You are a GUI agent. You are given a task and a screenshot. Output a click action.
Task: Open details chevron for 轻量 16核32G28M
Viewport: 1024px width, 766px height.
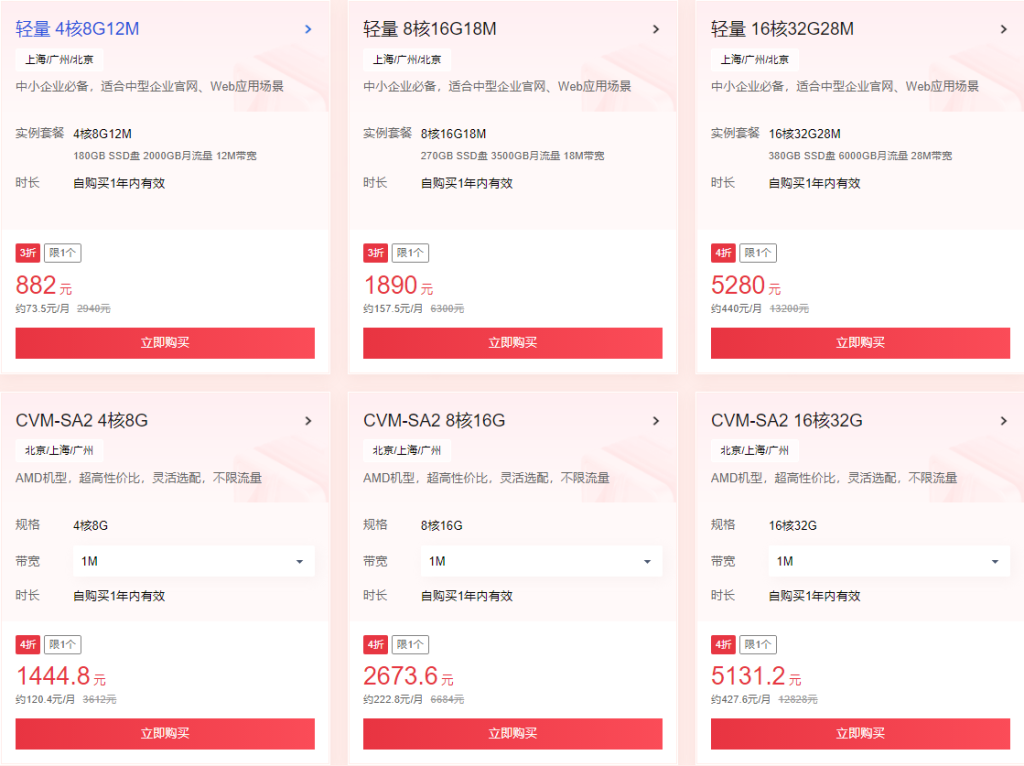(x=1004, y=29)
